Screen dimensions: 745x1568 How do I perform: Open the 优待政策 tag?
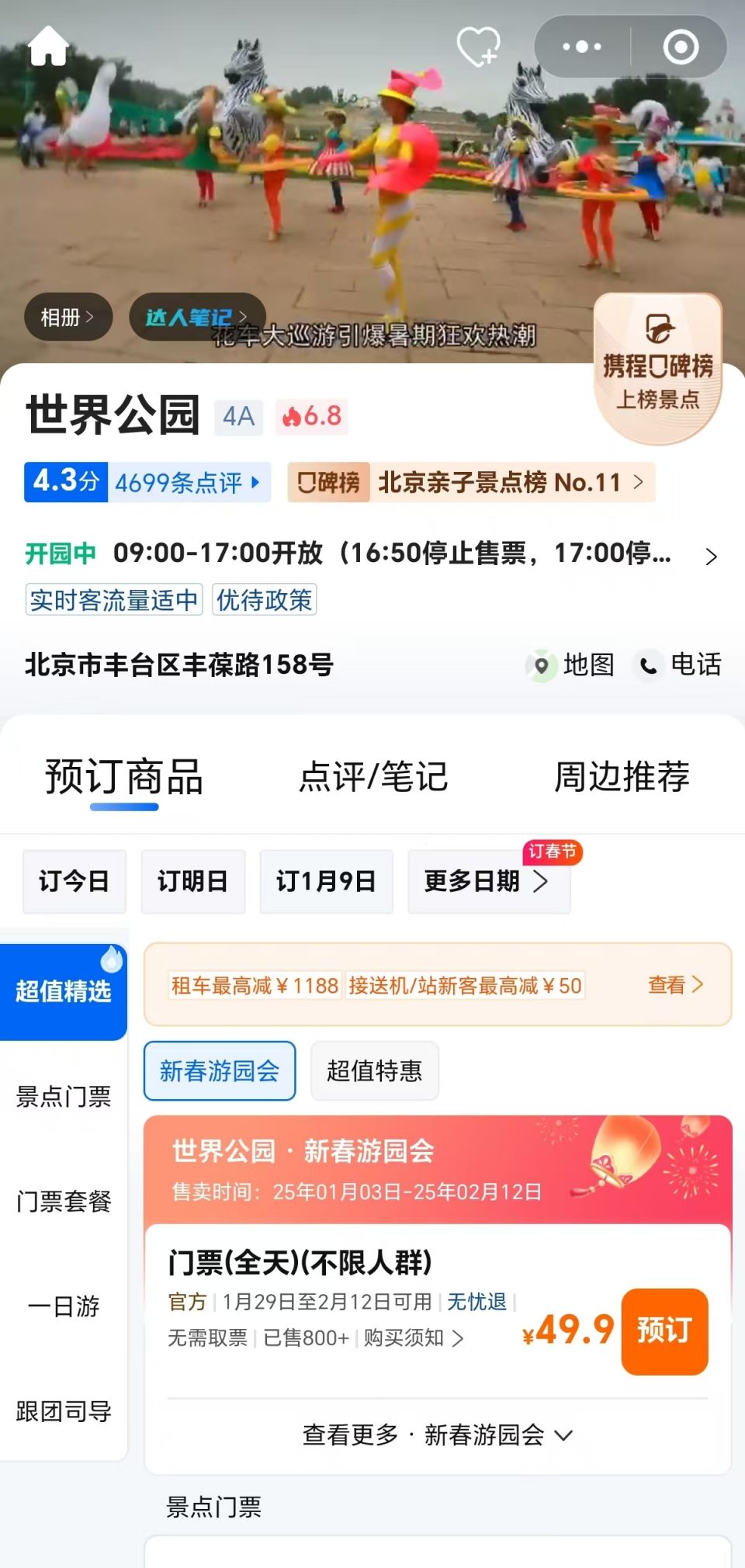pyautogui.click(x=264, y=600)
